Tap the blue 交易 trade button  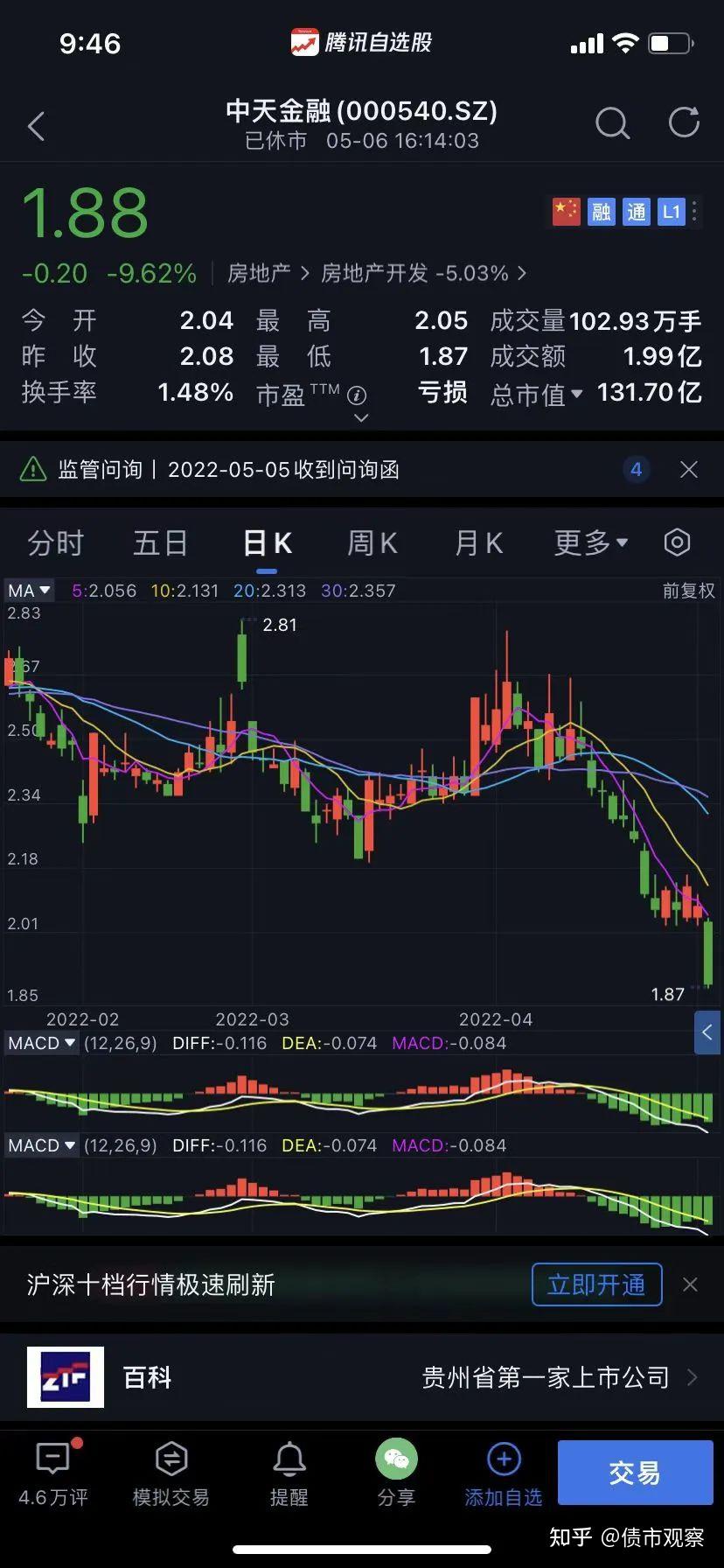636,1473
